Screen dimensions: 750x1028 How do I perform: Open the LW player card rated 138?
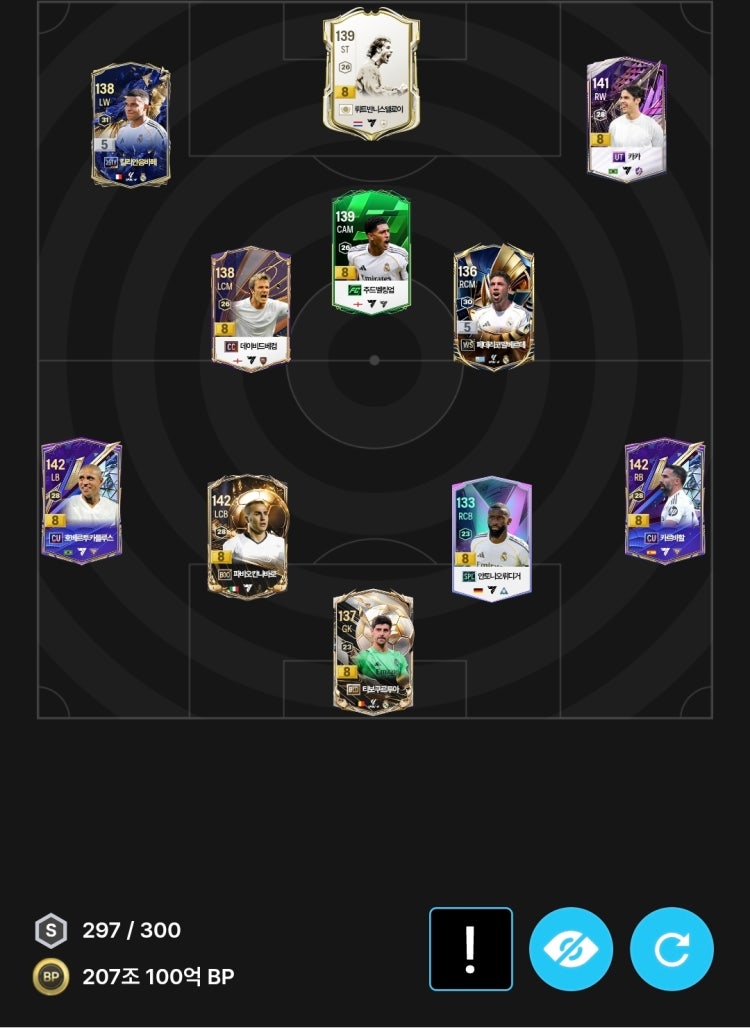pyautogui.click(x=130, y=125)
